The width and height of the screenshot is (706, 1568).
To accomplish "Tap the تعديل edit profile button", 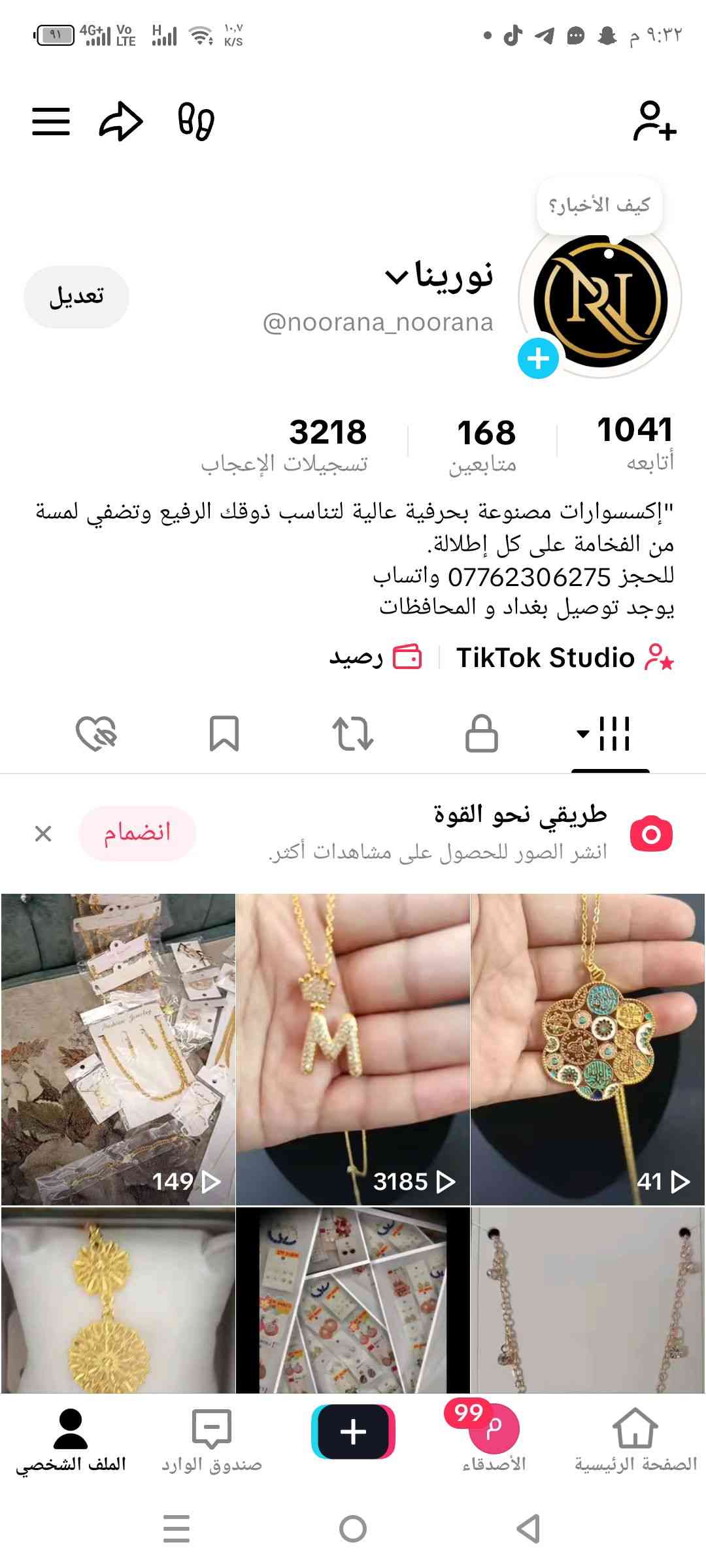I will 76,297.
